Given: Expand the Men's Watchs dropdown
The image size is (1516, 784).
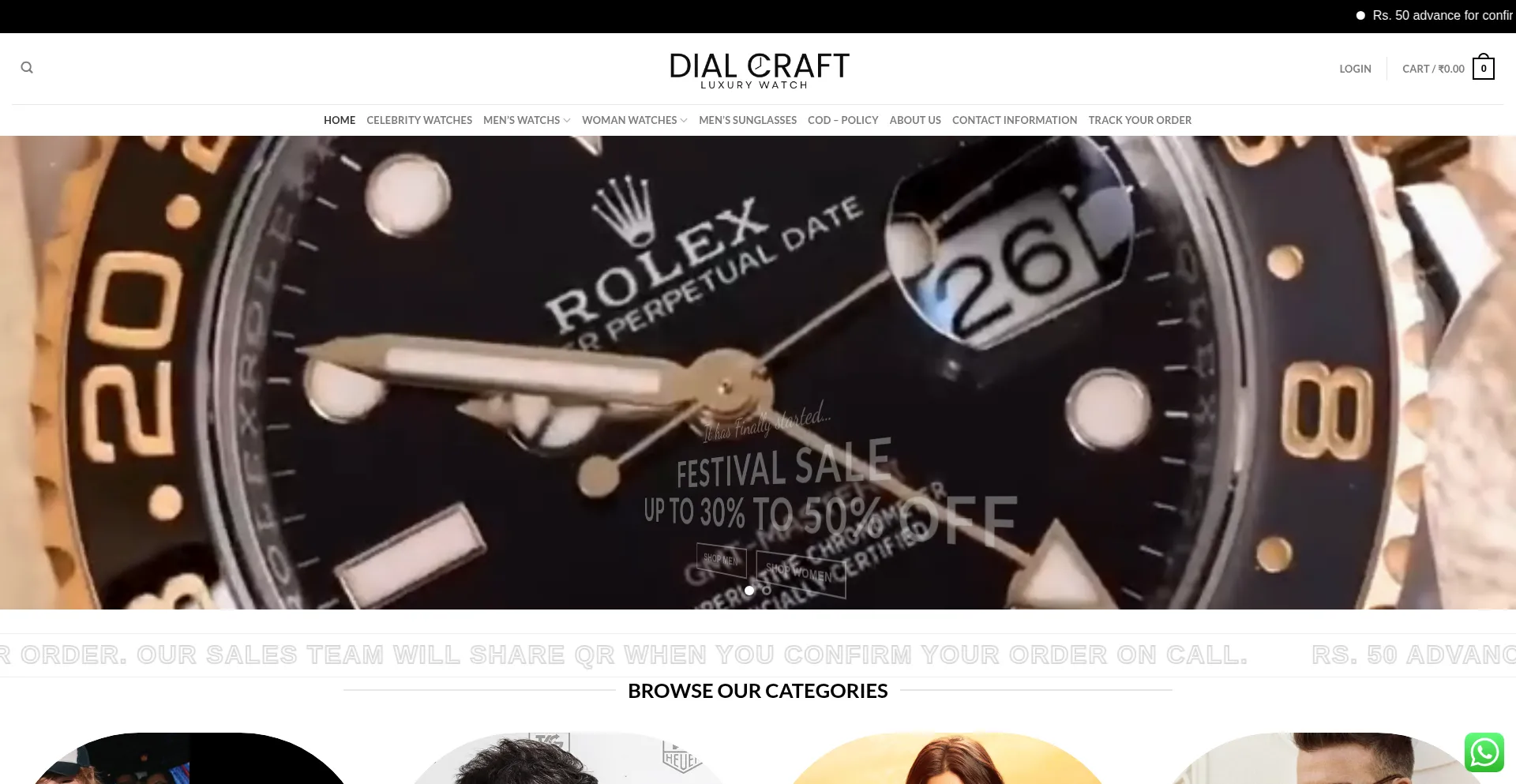Looking at the screenshot, I should pyautogui.click(x=527, y=120).
